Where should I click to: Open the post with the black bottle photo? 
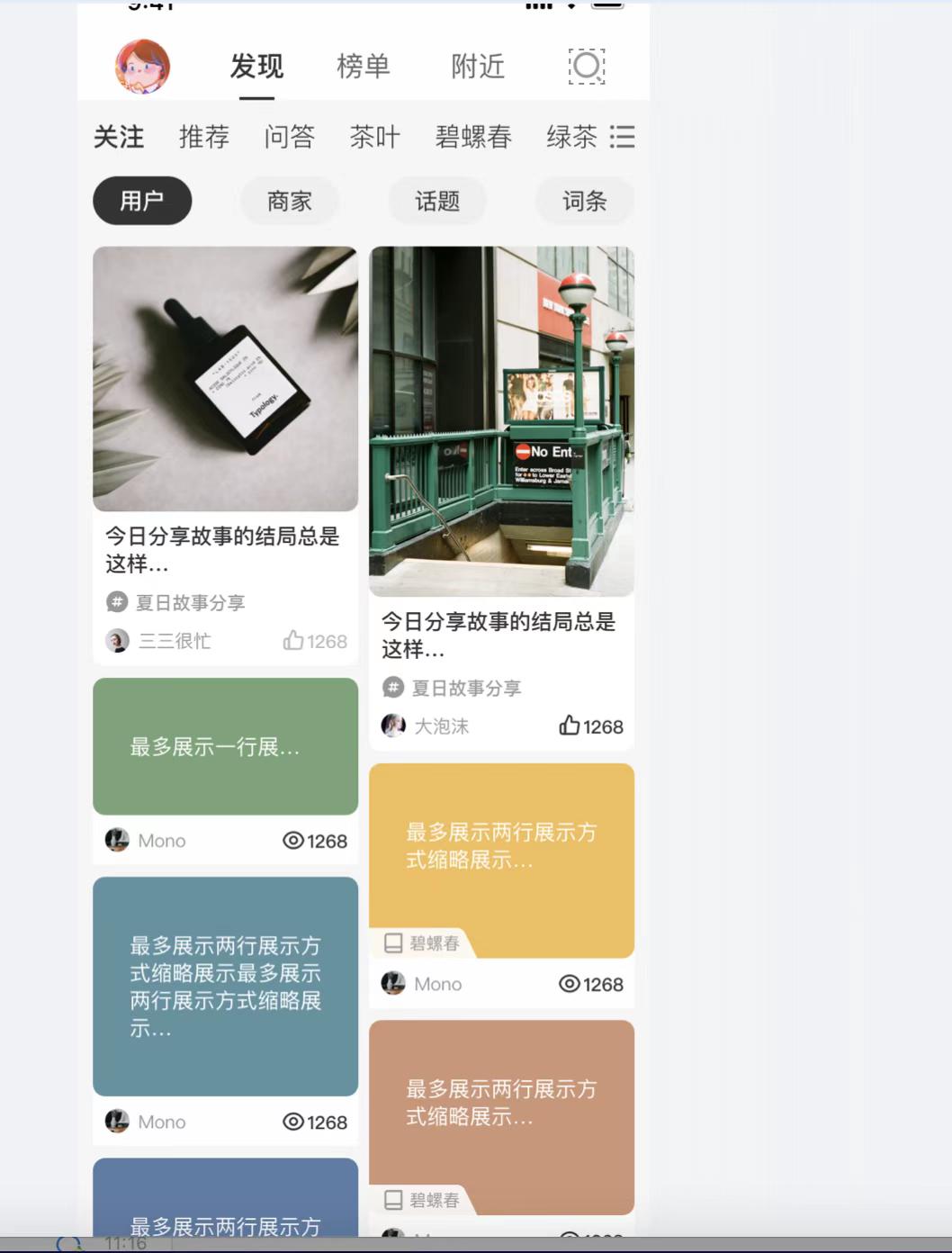click(x=225, y=379)
